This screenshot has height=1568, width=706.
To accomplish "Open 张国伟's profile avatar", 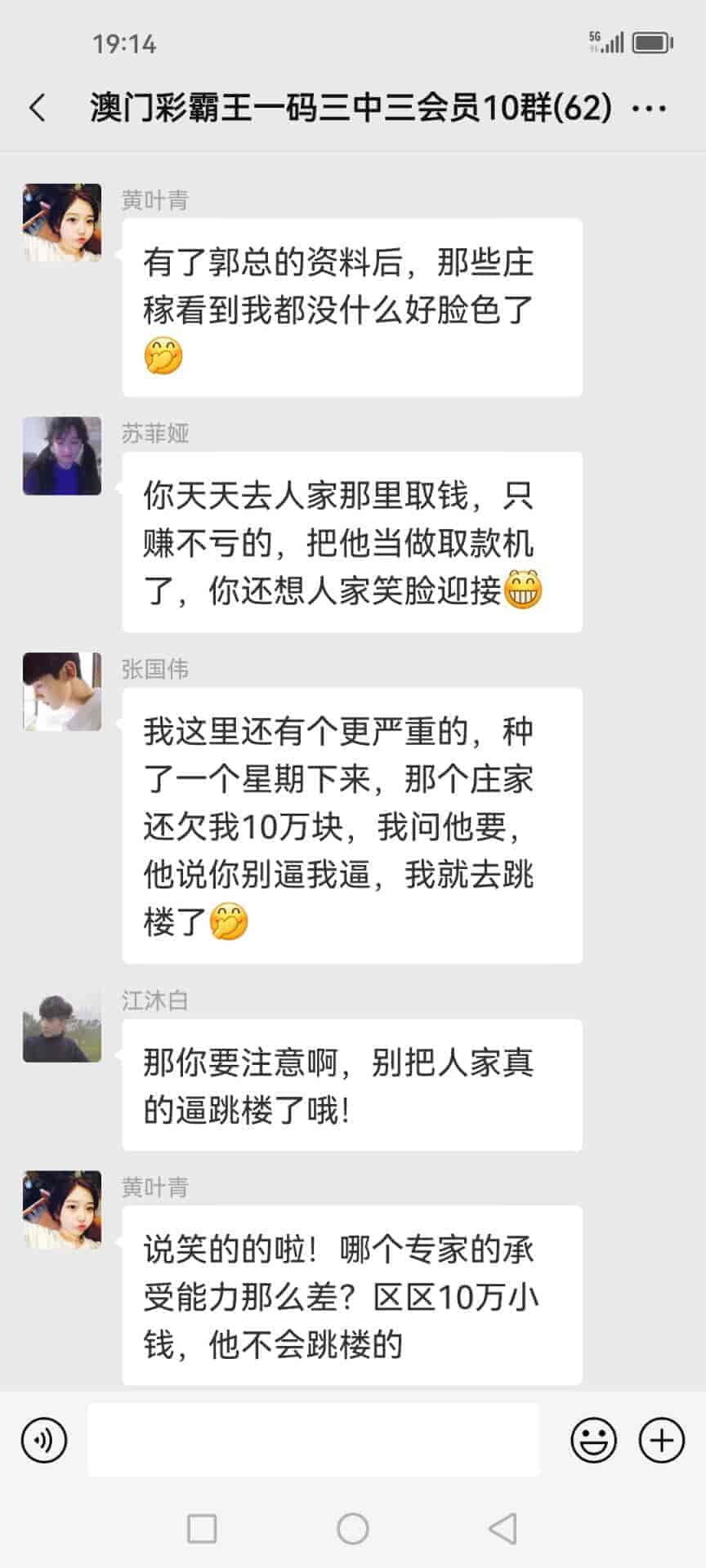I will click(x=62, y=691).
